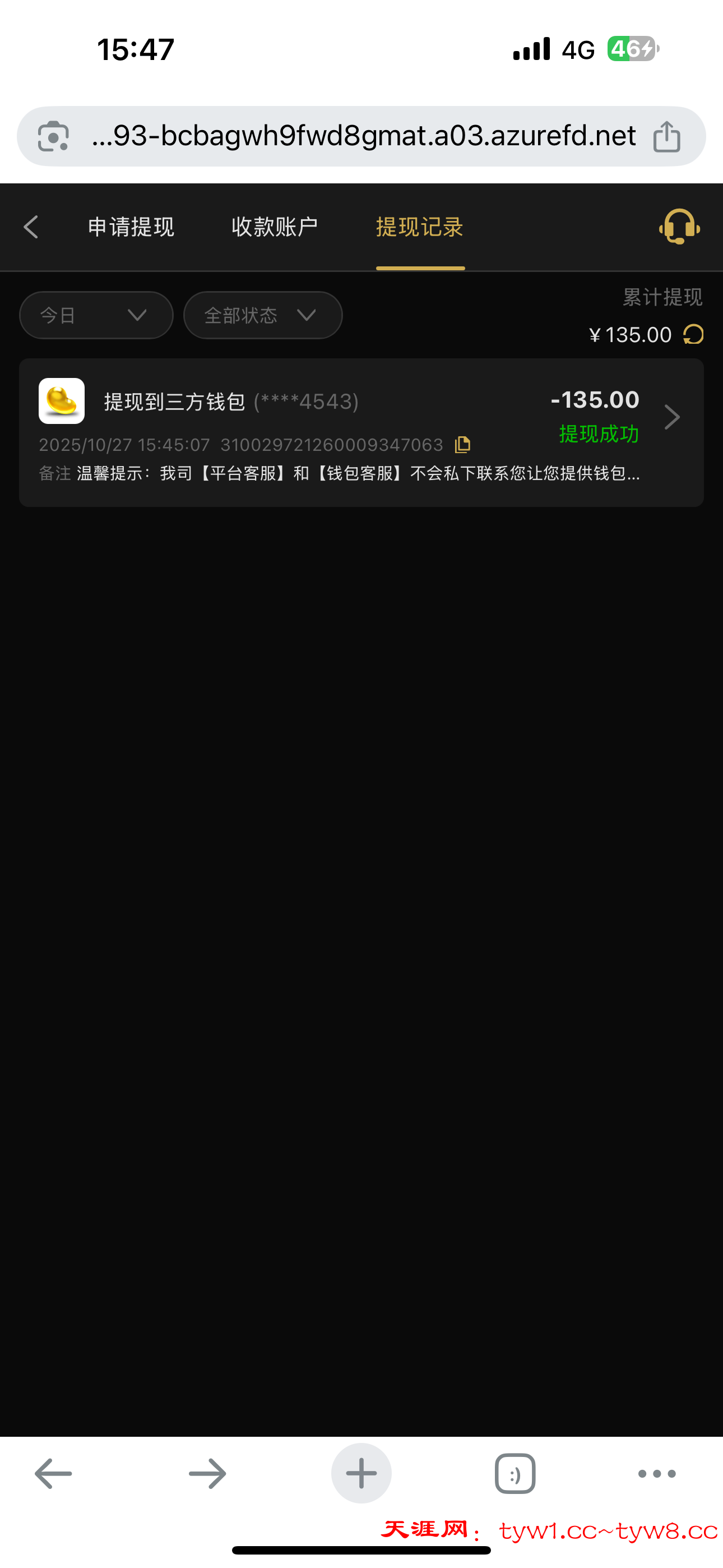Open the lens search icon in address bar
Viewport: 723px width, 1568px height.
pos(54,136)
